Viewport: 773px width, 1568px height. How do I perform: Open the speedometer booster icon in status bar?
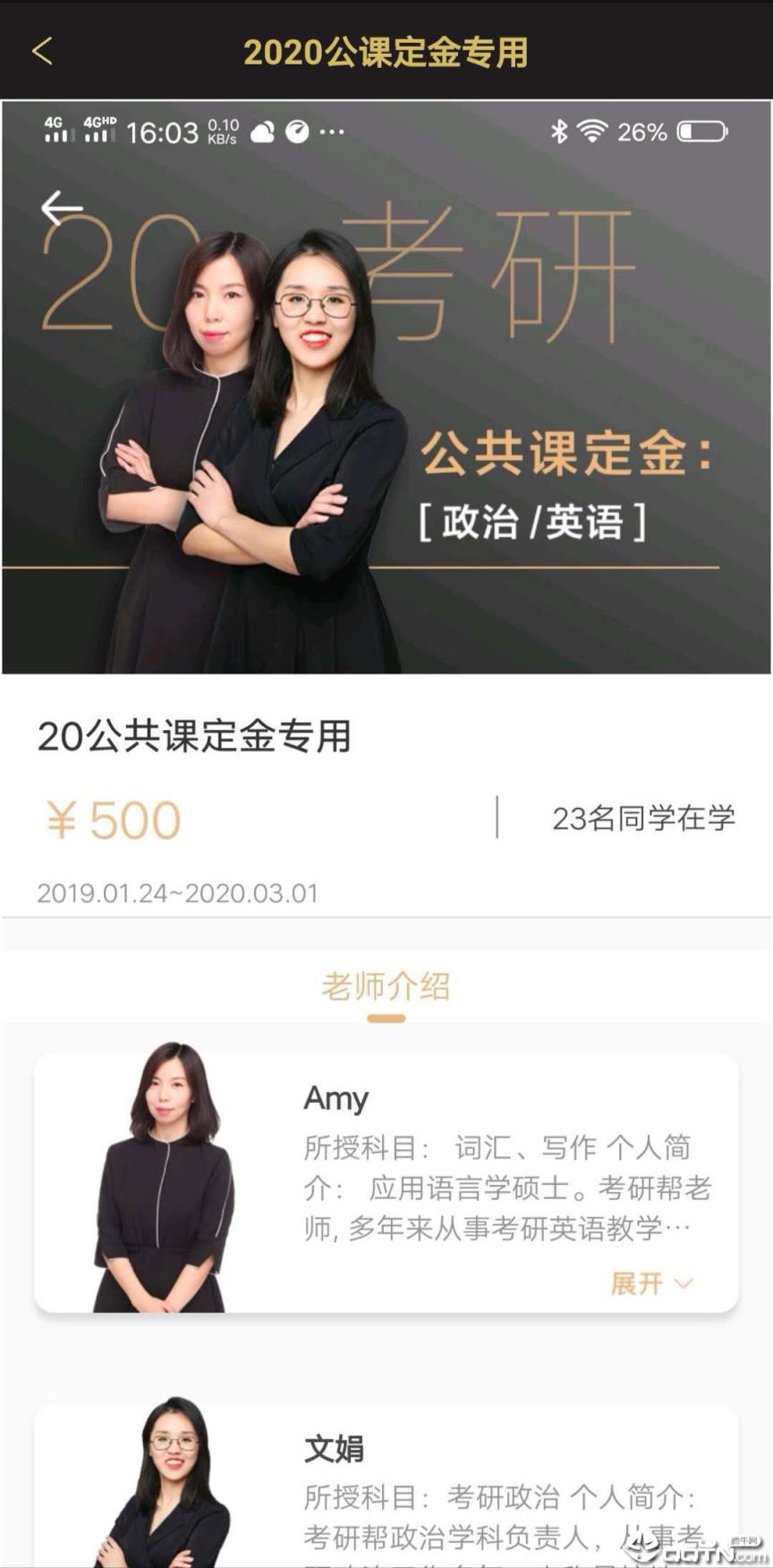pos(295,131)
